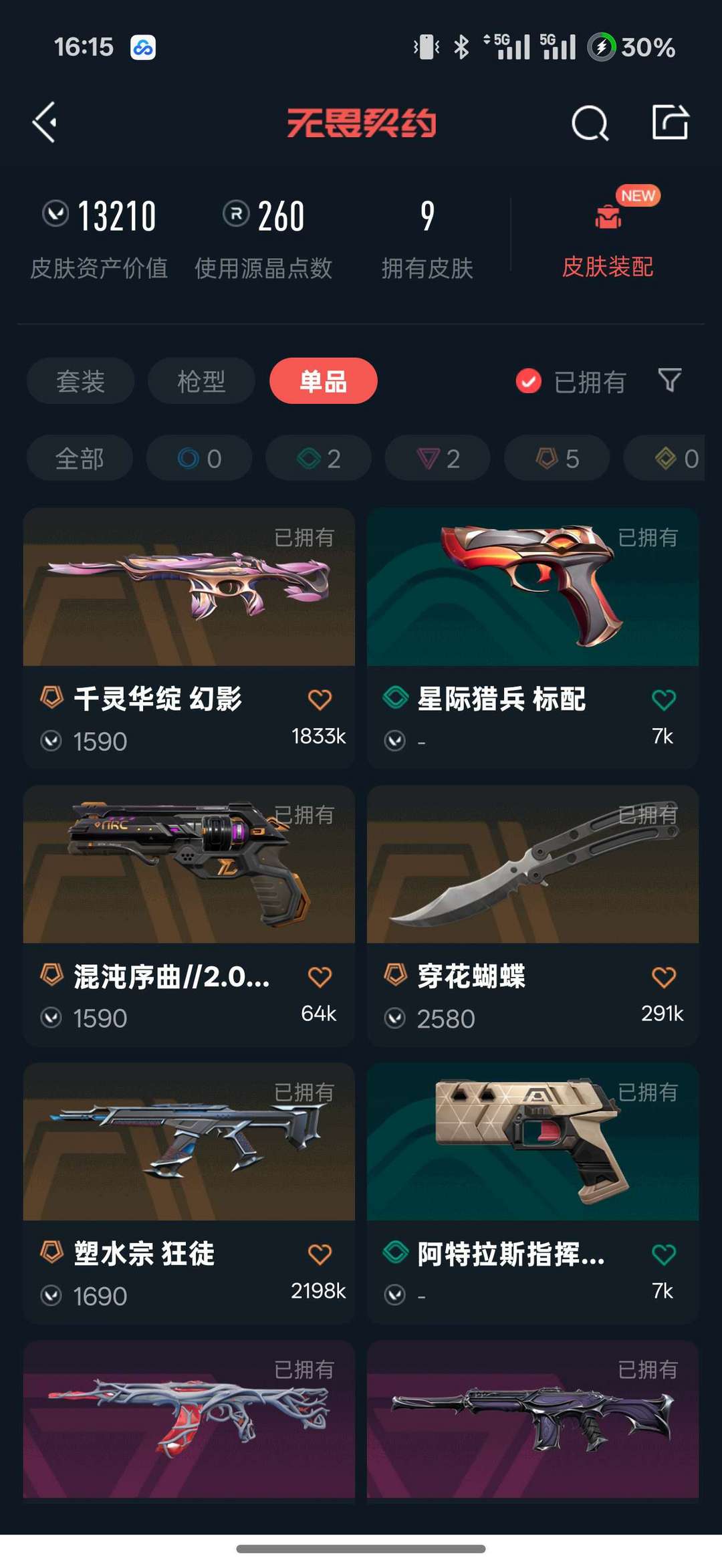Favorite the 穿花蝴蝶 knife skin heart
The width and height of the screenshot is (722, 1568).
point(664,976)
